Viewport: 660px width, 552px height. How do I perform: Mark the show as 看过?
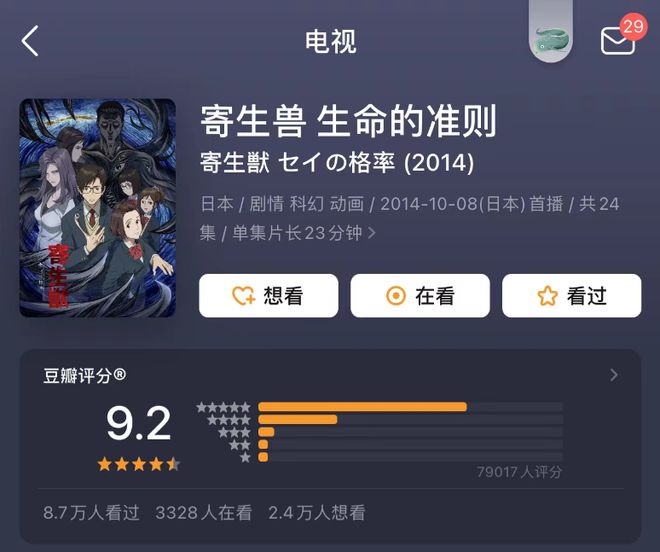(572, 295)
